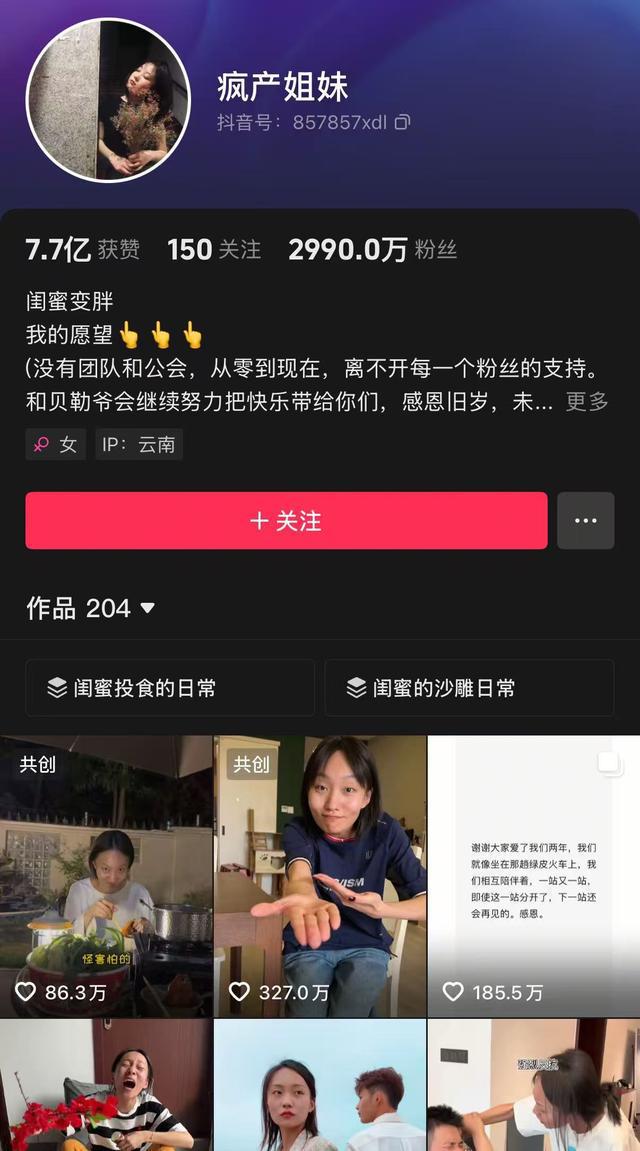The height and width of the screenshot is (1151, 640).
Task: Open the 作品 204 sorting dropdown
Action: pos(147,608)
